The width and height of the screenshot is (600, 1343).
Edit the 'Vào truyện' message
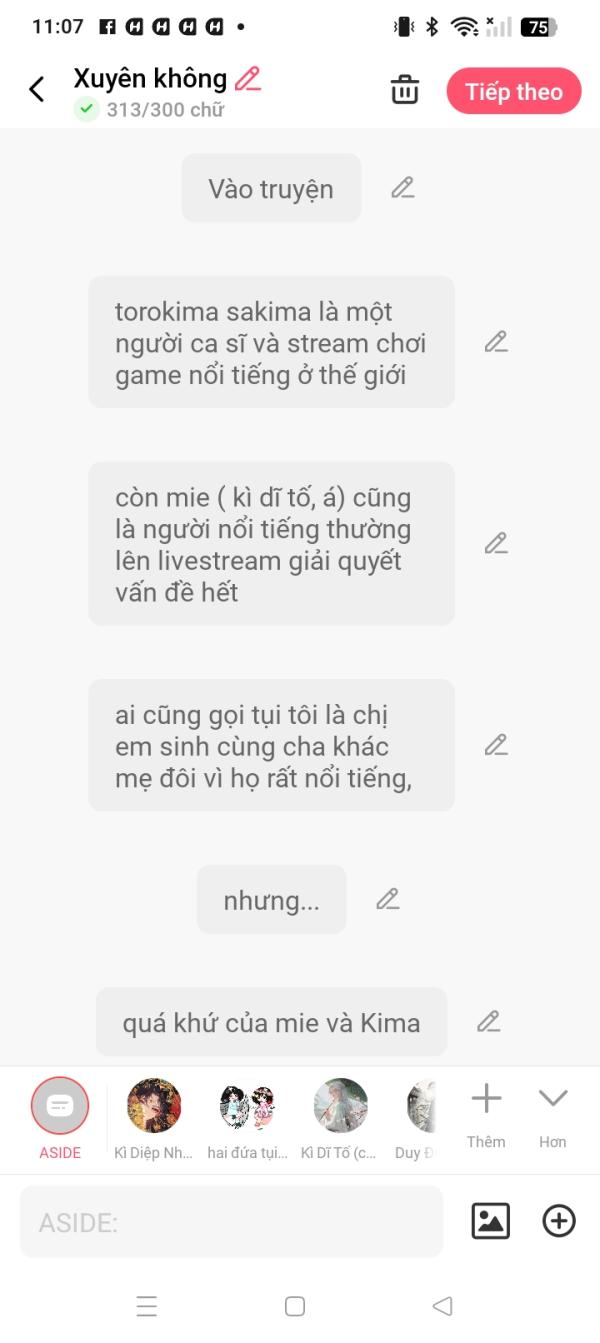point(402,188)
